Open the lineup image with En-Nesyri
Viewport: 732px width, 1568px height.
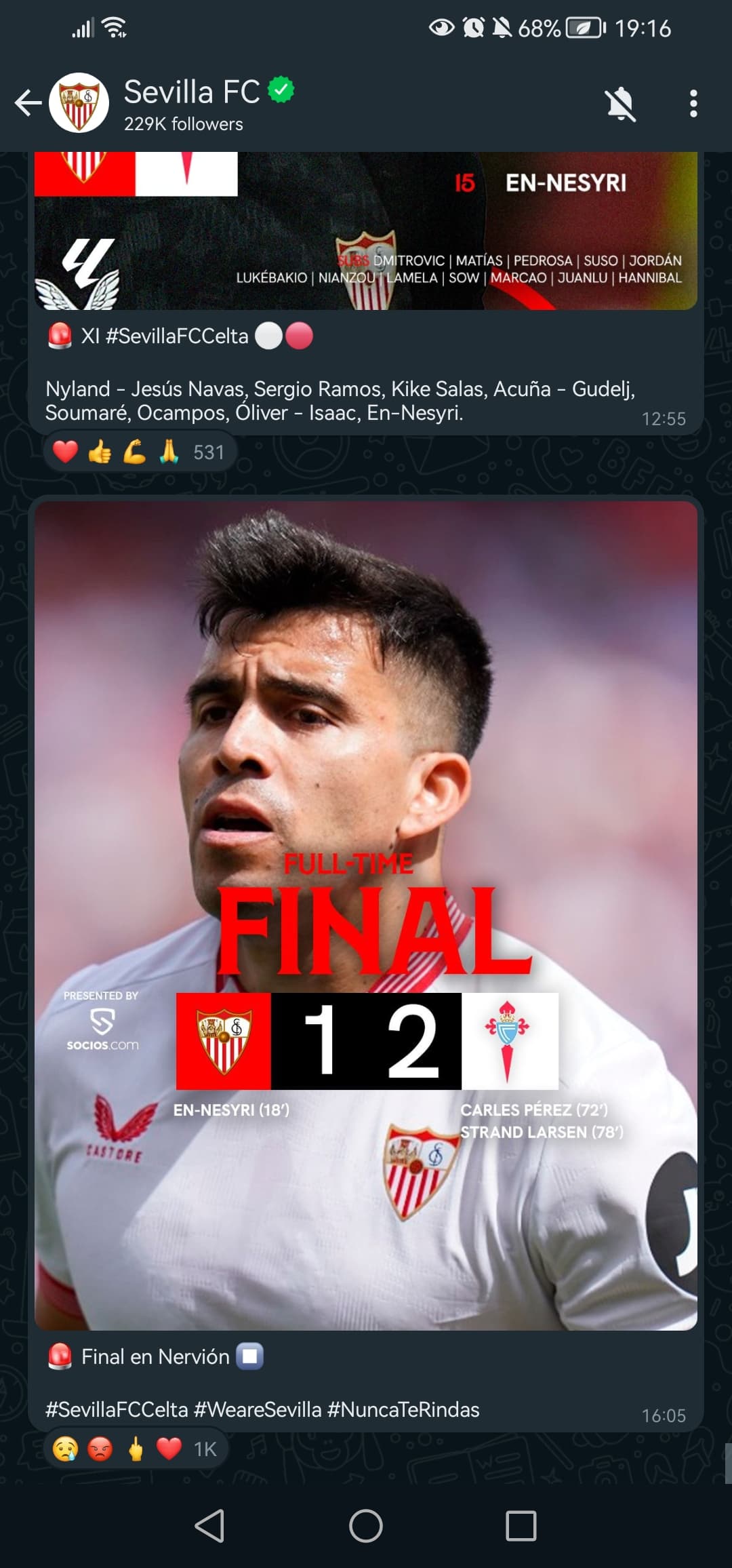366,231
